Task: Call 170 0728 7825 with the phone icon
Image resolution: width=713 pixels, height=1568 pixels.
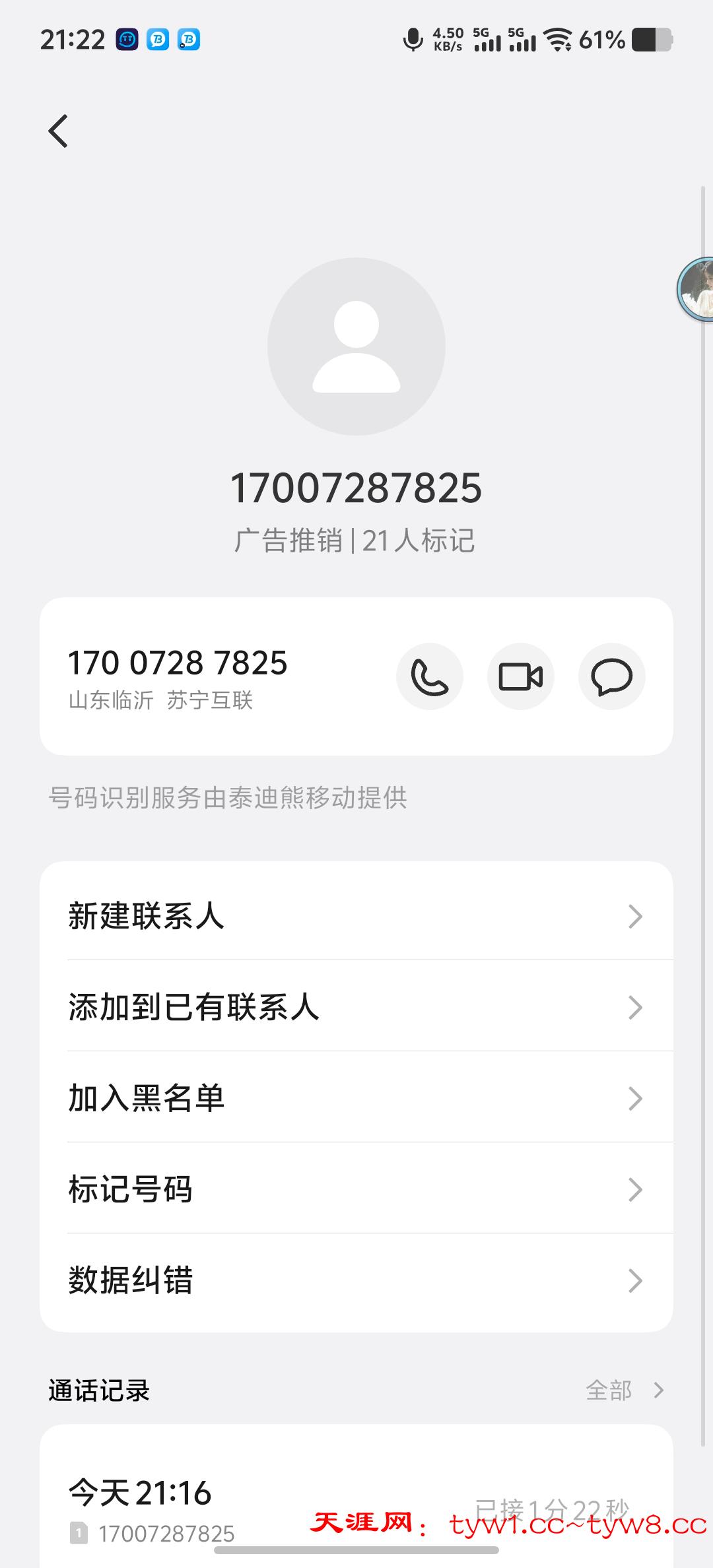Action: (429, 676)
